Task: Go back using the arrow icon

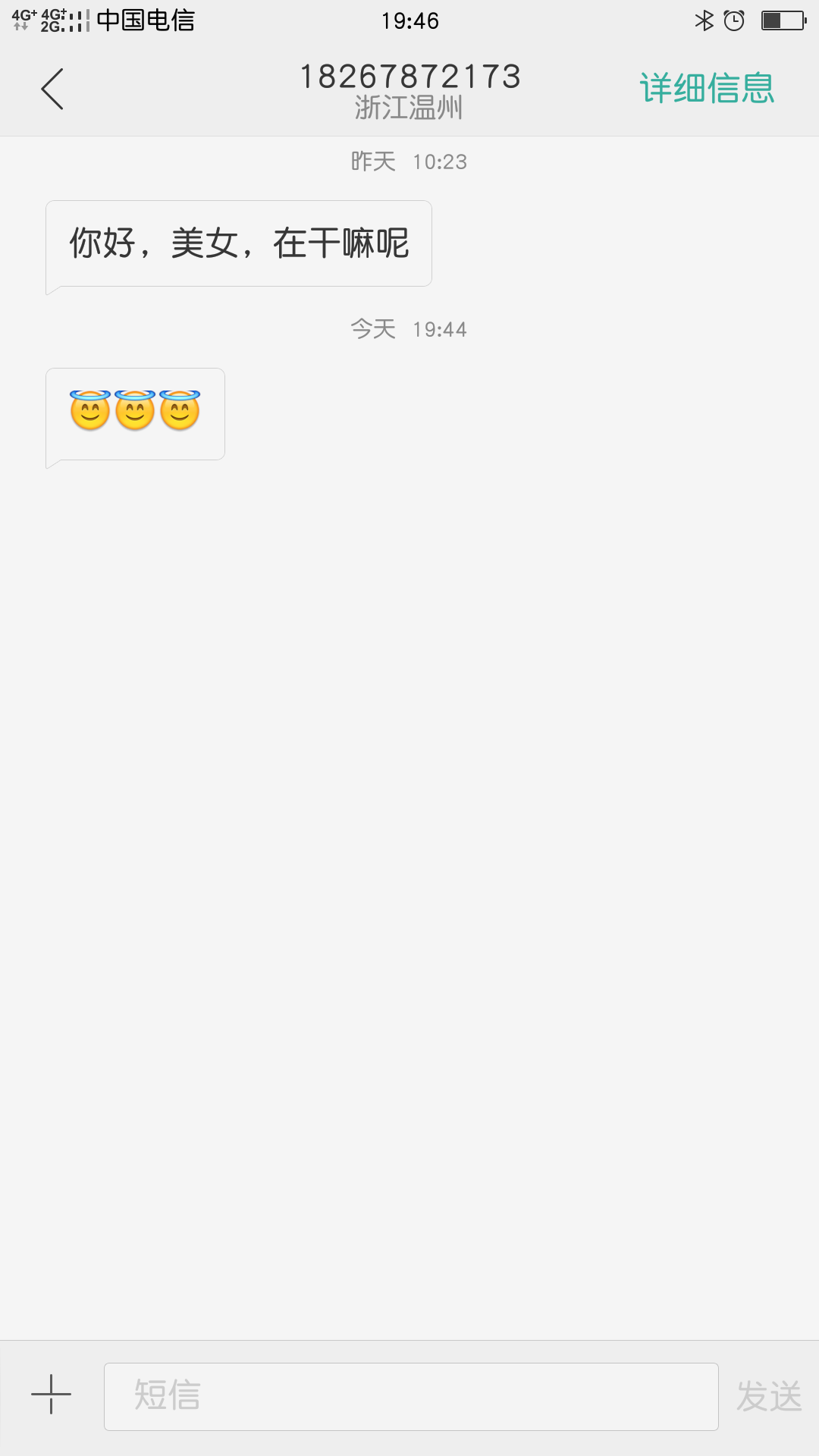Action: click(x=52, y=89)
